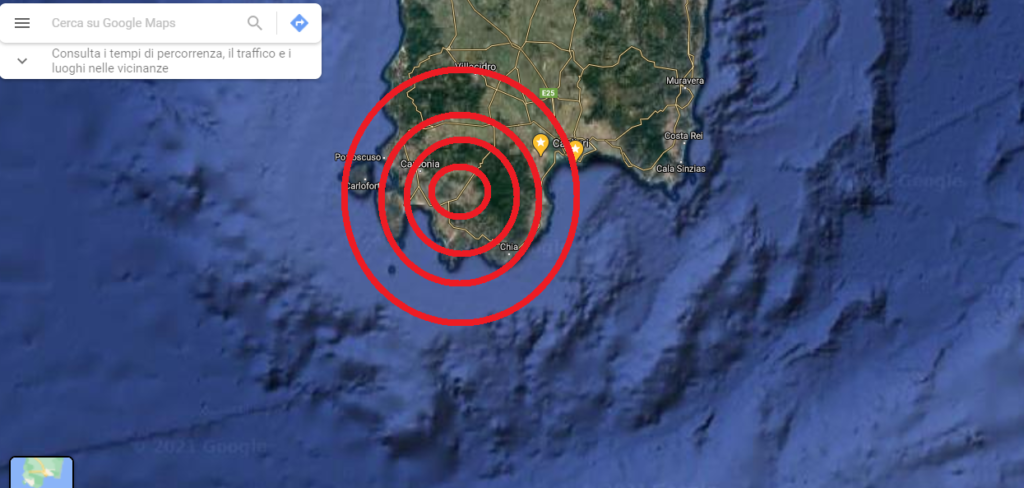Image resolution: width=1024 pixels, height=488 pixels.
Task: Tap the 'Cerca su Google Maps' search field
Action: (140, 23)
